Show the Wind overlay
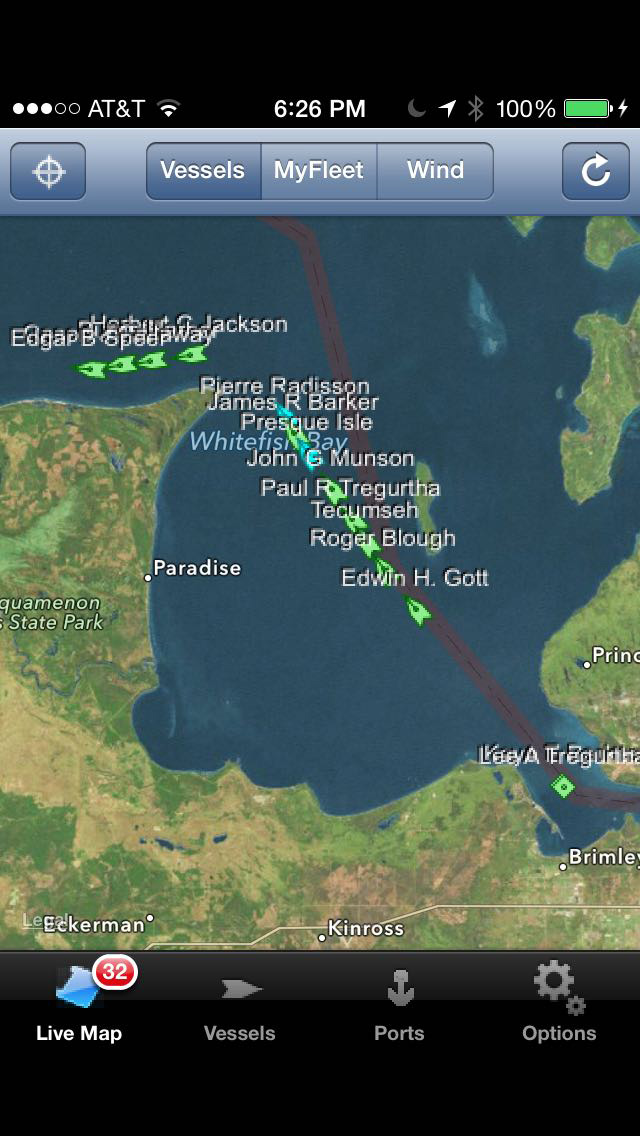Viewport: 640px width, 1136px height. coord(436,171)
